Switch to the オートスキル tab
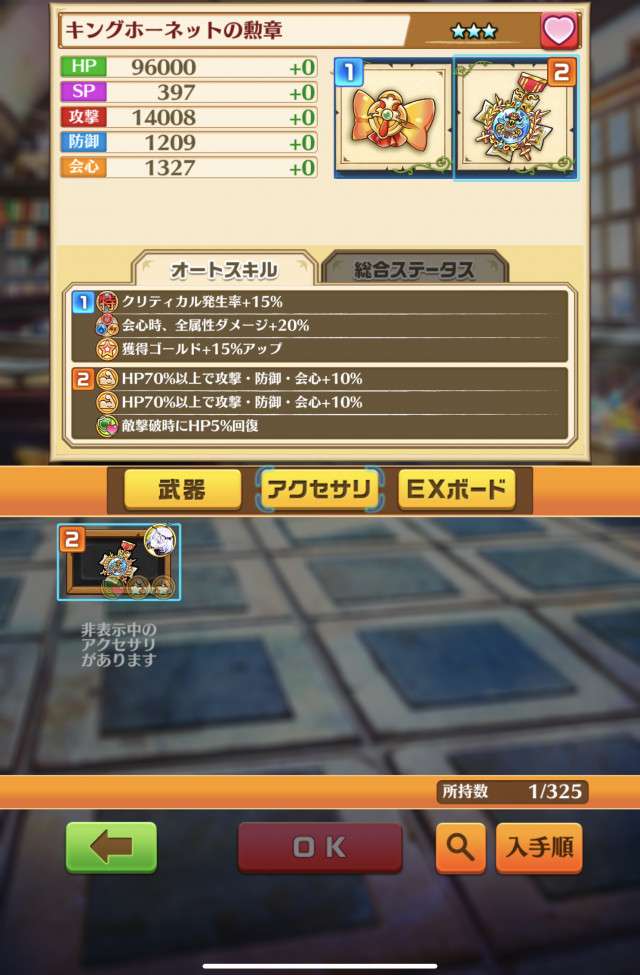Image resolution: width=640 pixels, height=975 pixels. tap(224, 270)
